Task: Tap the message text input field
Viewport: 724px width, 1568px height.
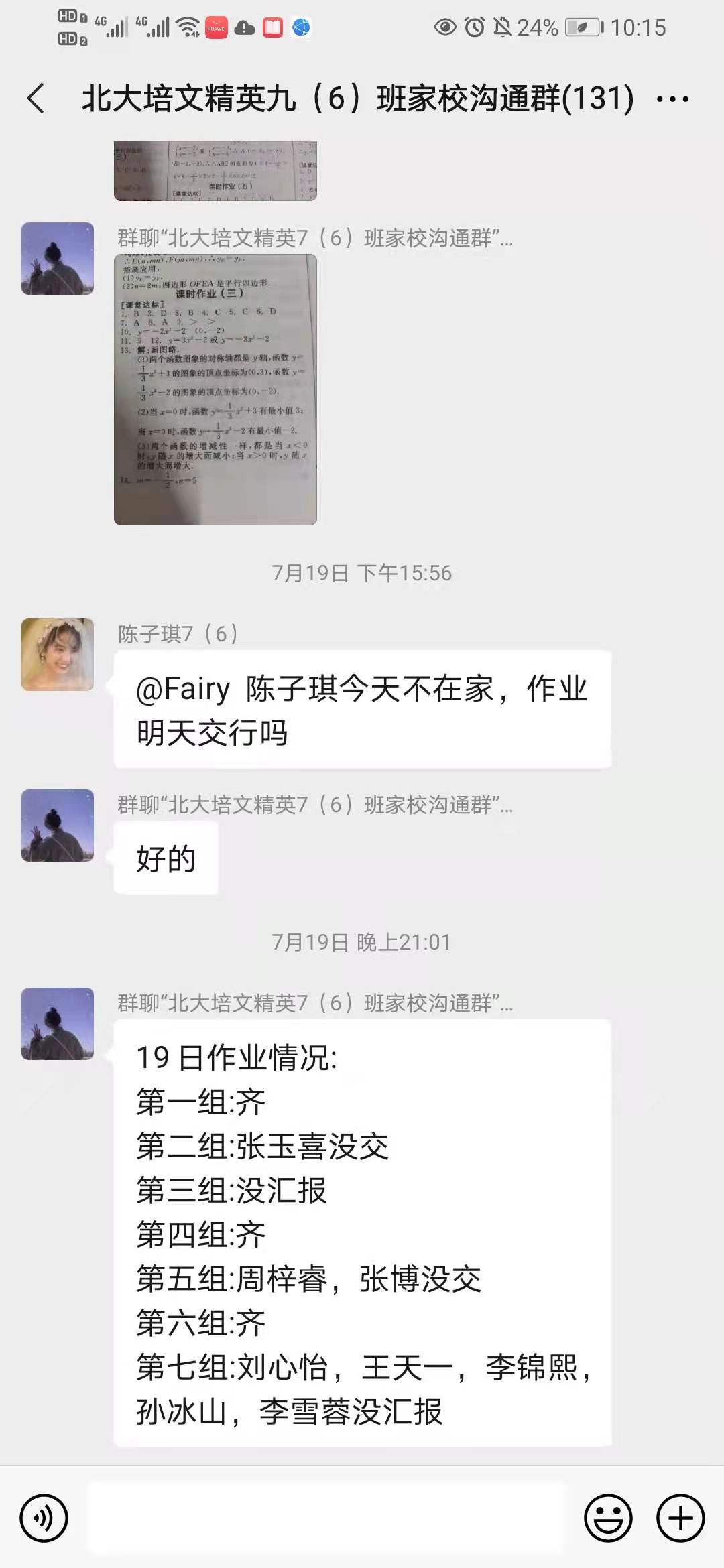Action: pyautogui.click(x=328, y=1518)
